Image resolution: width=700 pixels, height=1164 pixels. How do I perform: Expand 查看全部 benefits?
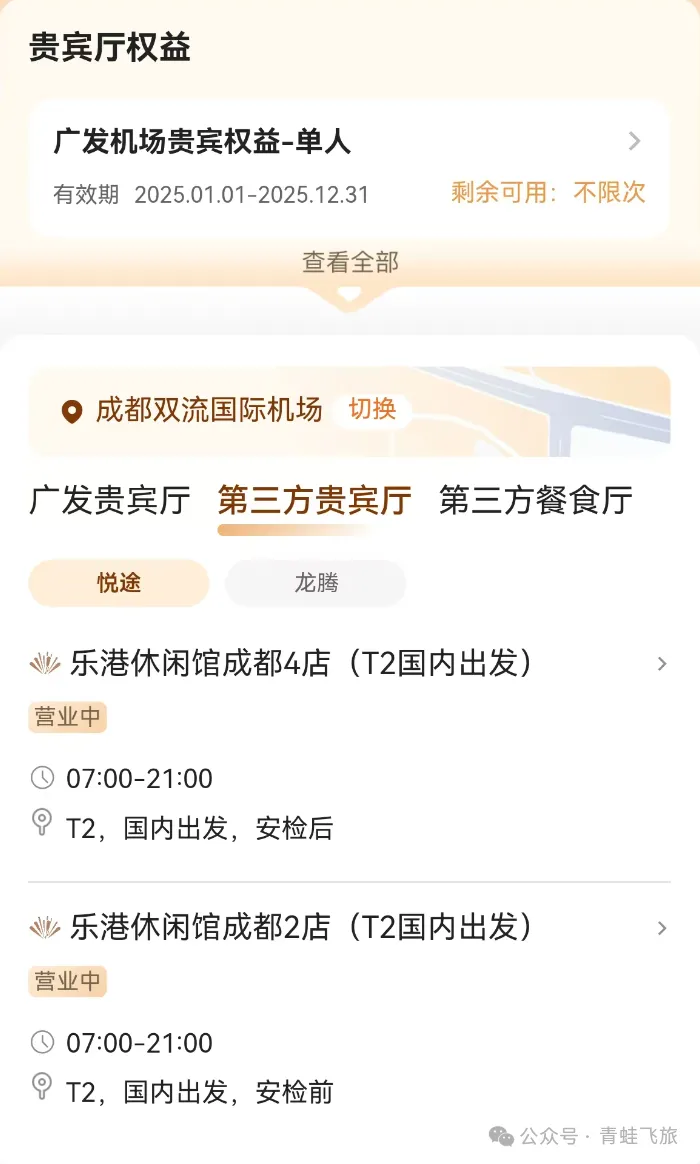(x=350, y=262)
